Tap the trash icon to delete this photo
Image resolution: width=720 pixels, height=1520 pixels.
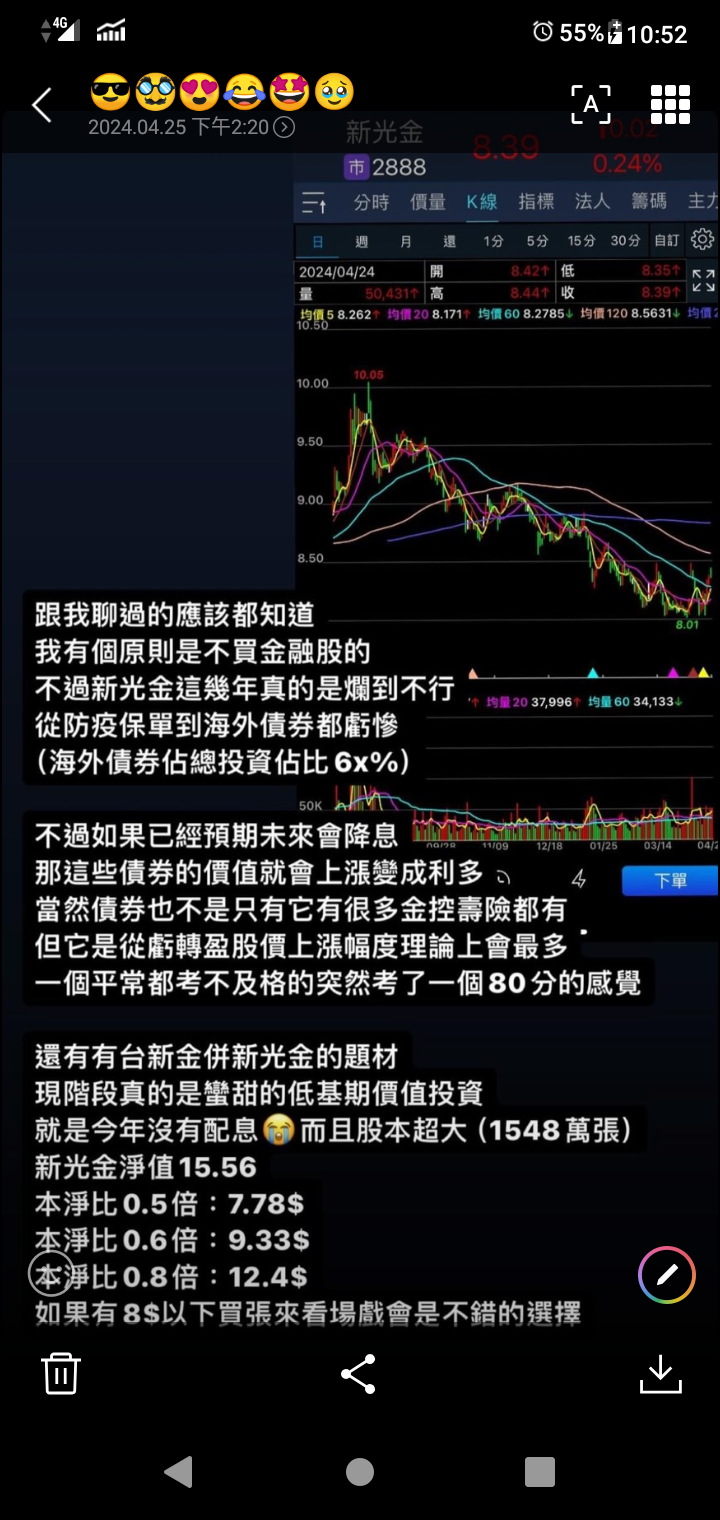coord(60,1374)
